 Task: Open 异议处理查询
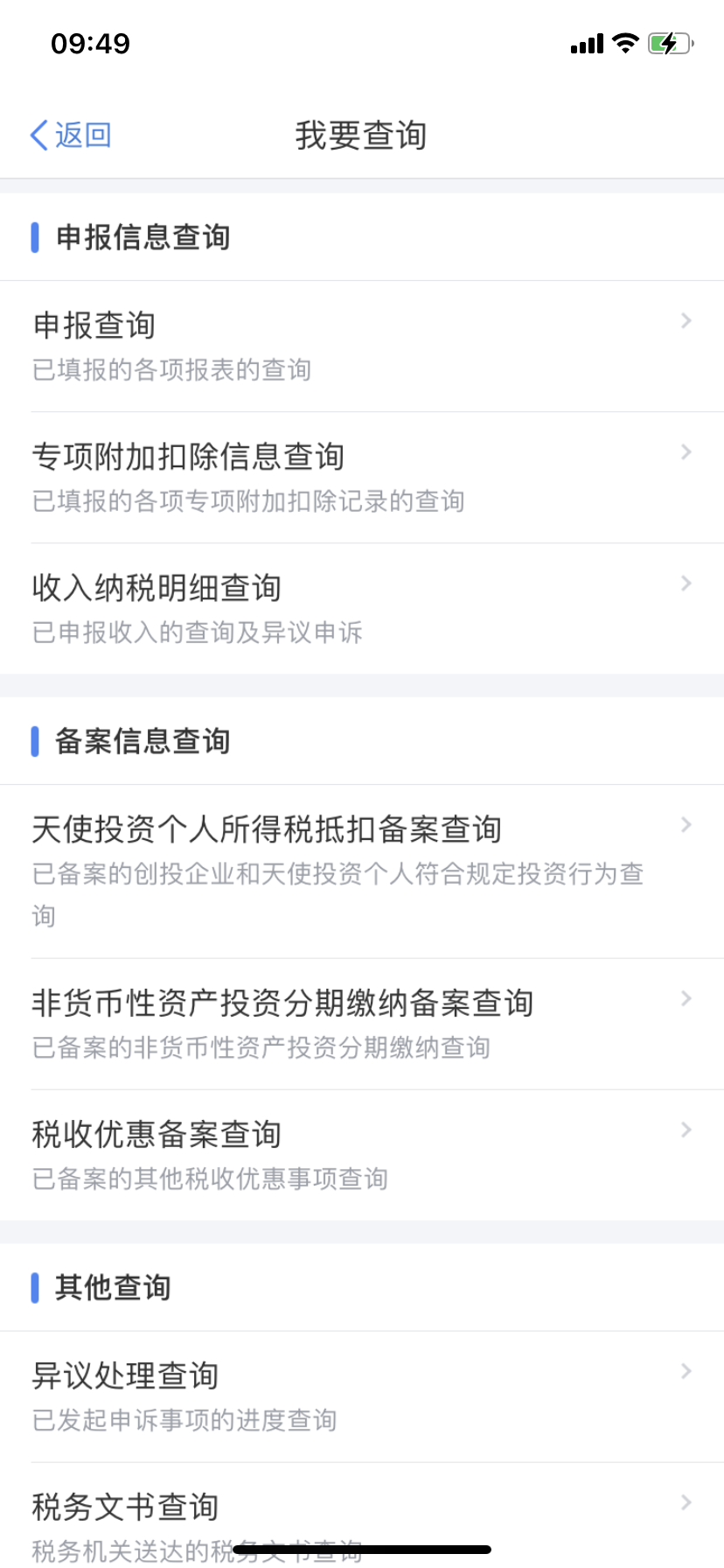point(362,1396)
